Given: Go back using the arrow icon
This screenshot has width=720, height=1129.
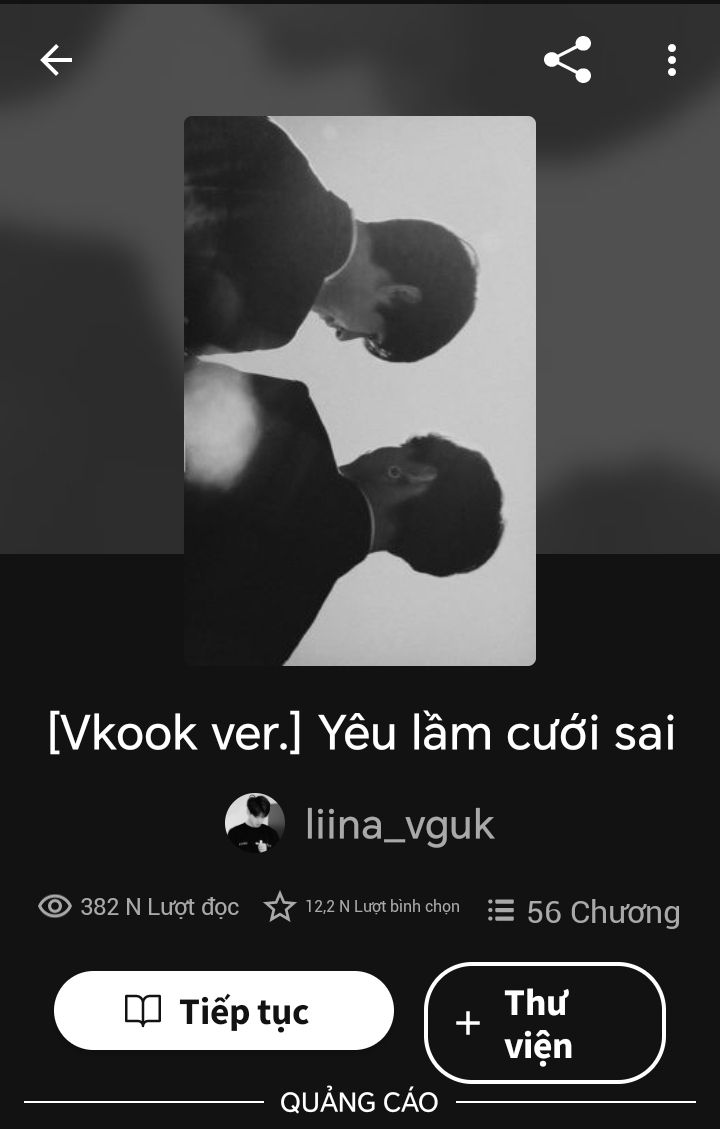Looking at the screenshot, I should pos(56,60).
